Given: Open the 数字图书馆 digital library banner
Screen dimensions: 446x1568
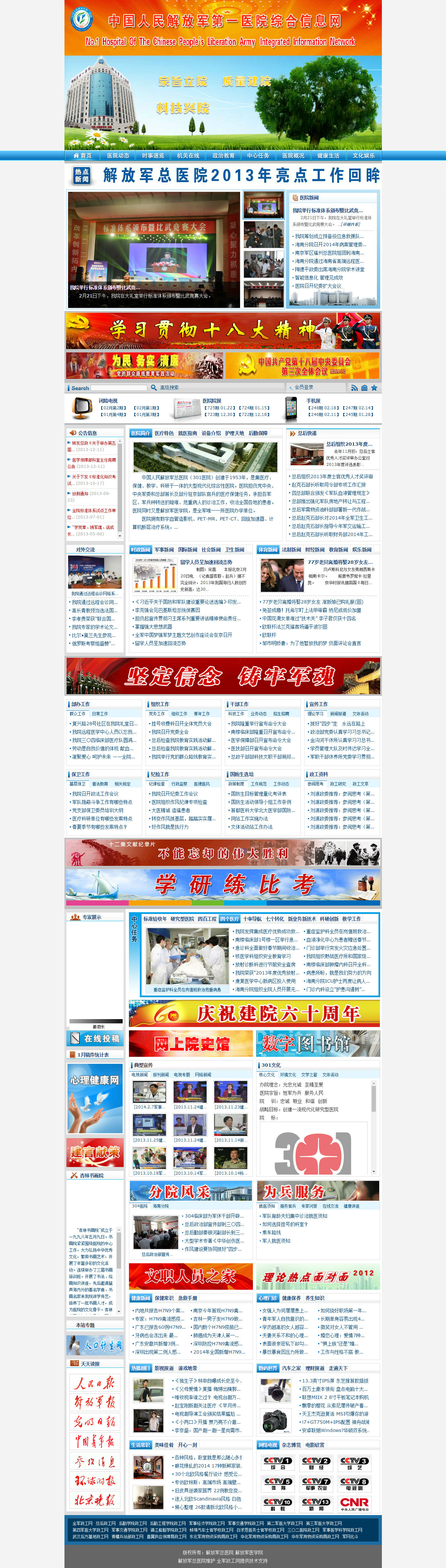Looking at the screenshot, I should click(x=318, y=1044).
